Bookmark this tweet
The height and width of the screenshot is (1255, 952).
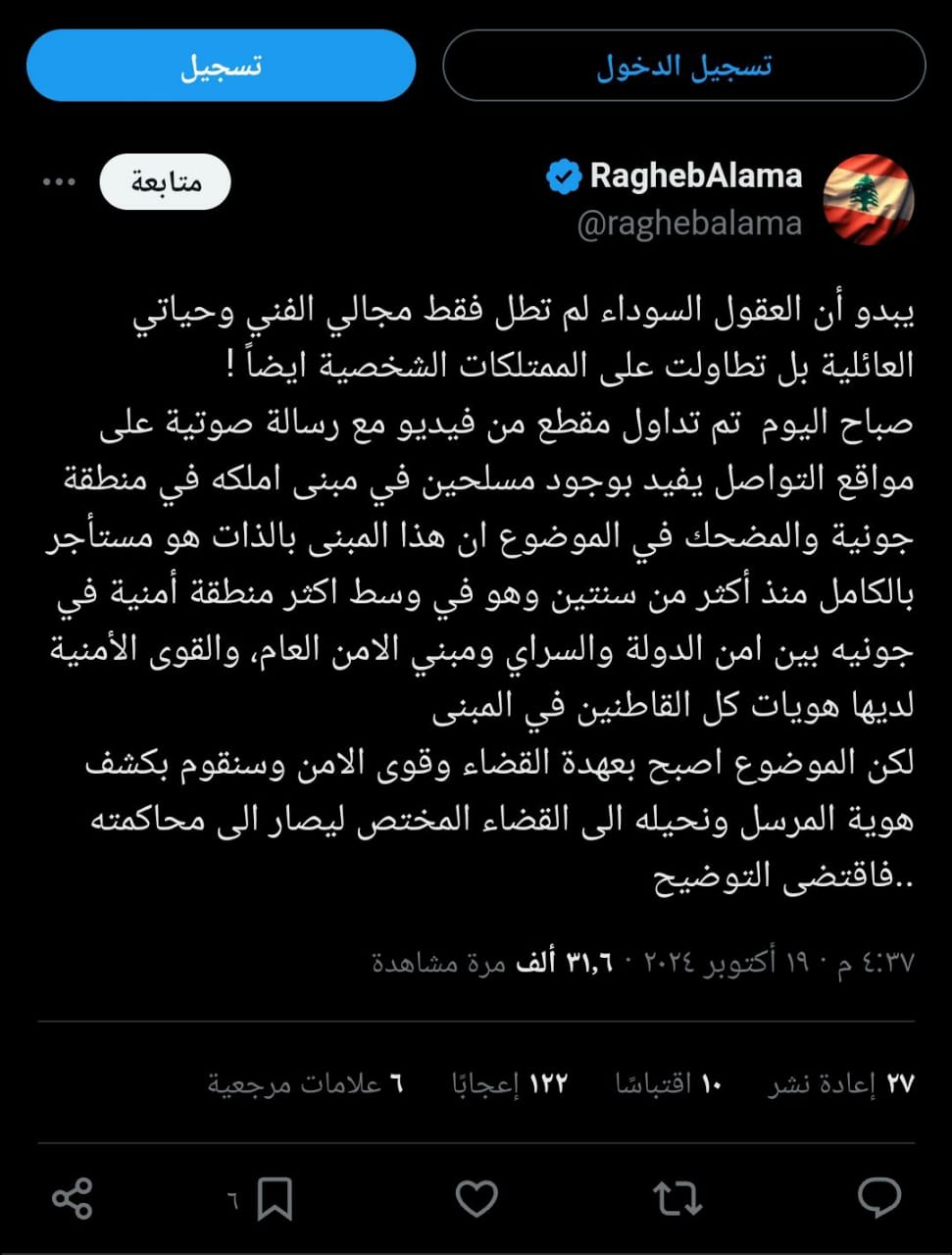pyautogui.click(x=274, y=1197)
